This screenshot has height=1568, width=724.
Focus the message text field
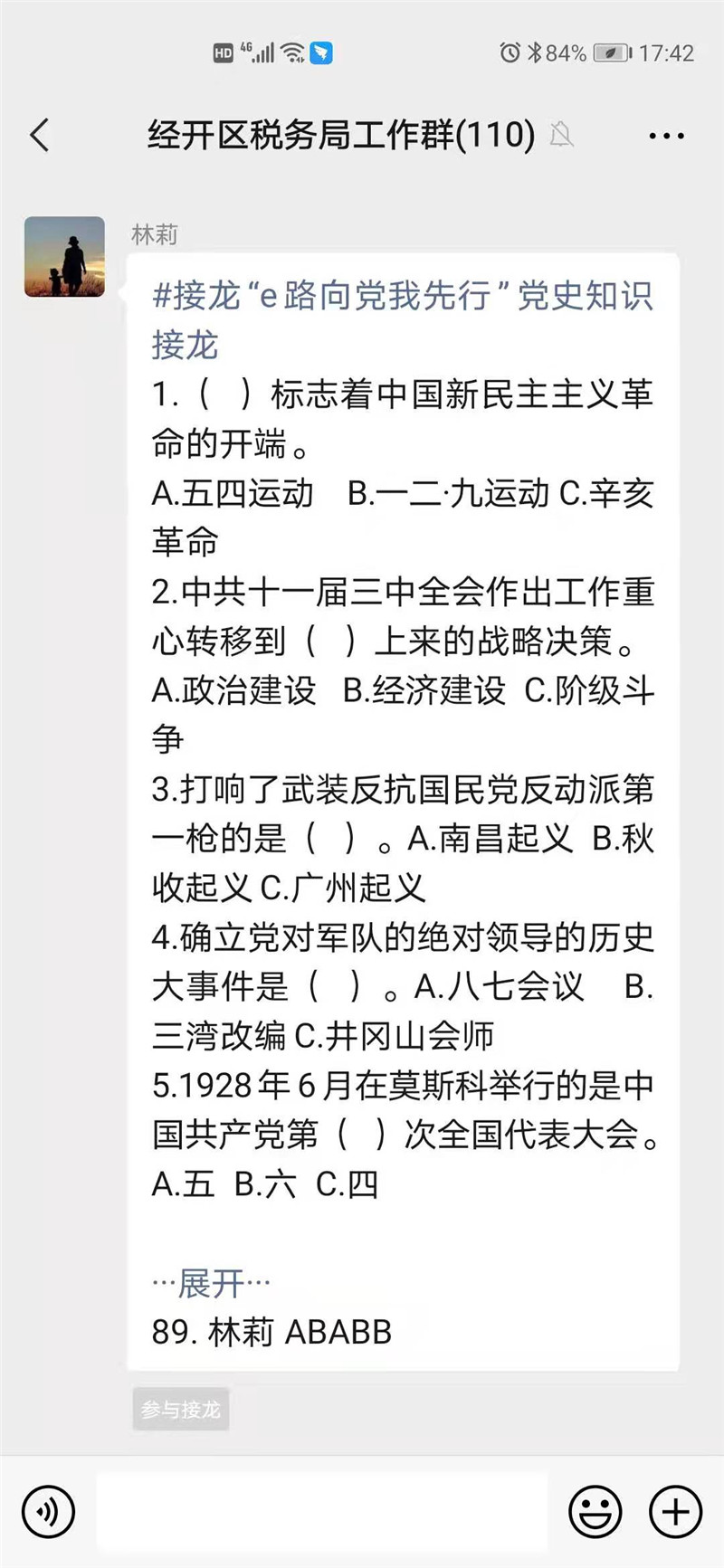click(321, 1512)
